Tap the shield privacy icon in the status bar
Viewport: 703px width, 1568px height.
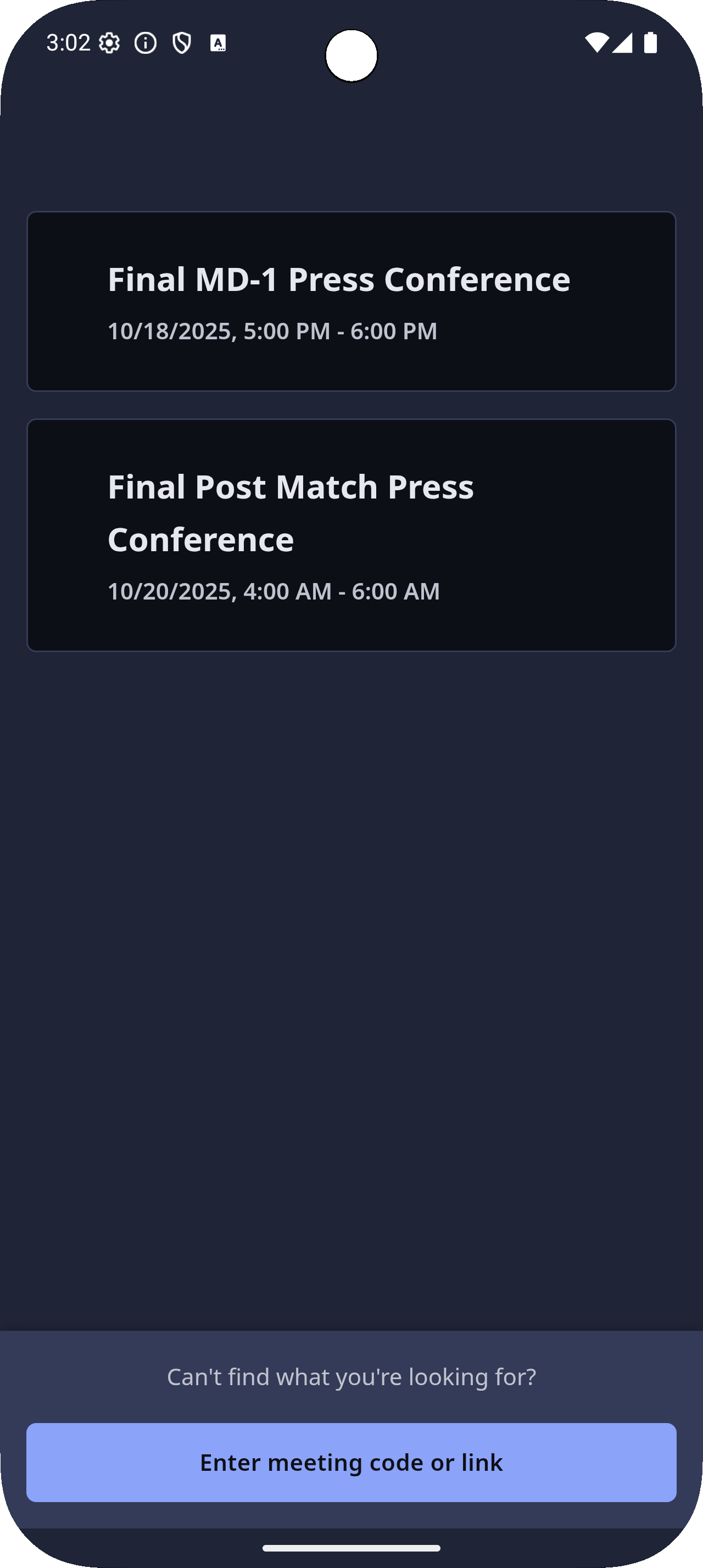(181, 42)
